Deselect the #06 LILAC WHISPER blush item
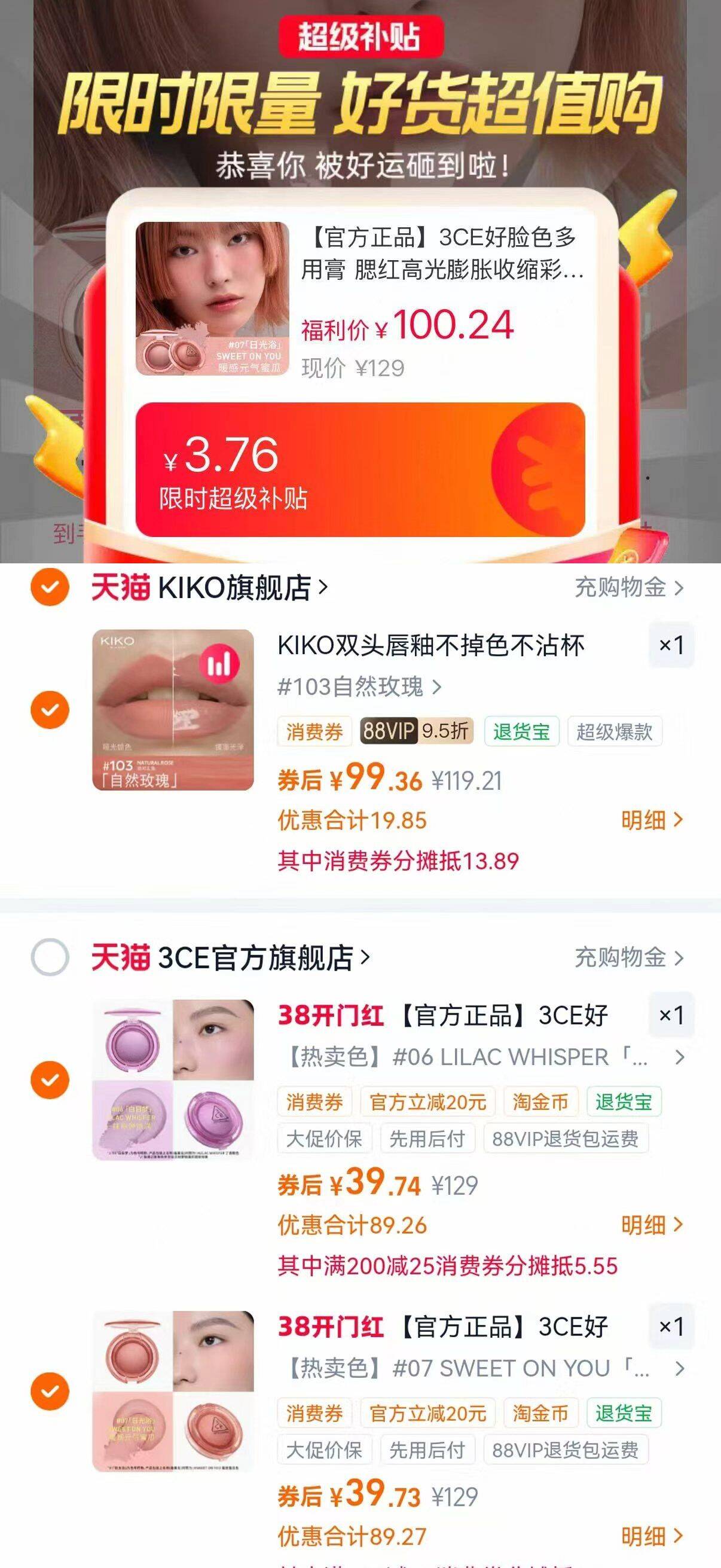 (x=50, y=1080)
